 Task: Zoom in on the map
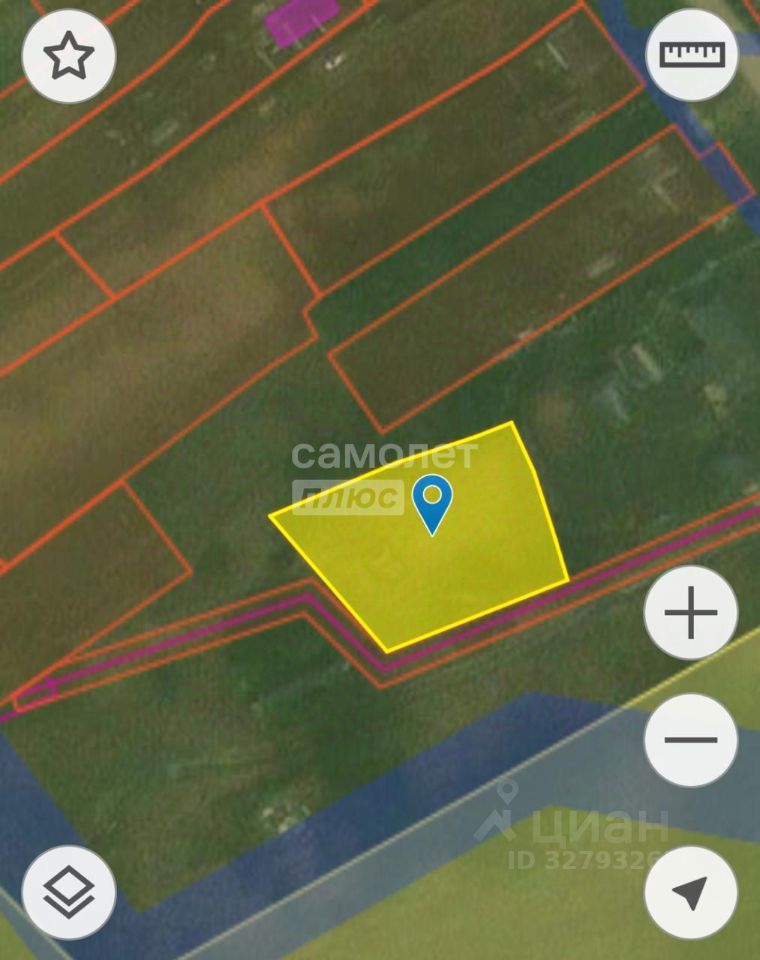pos(691,613)
